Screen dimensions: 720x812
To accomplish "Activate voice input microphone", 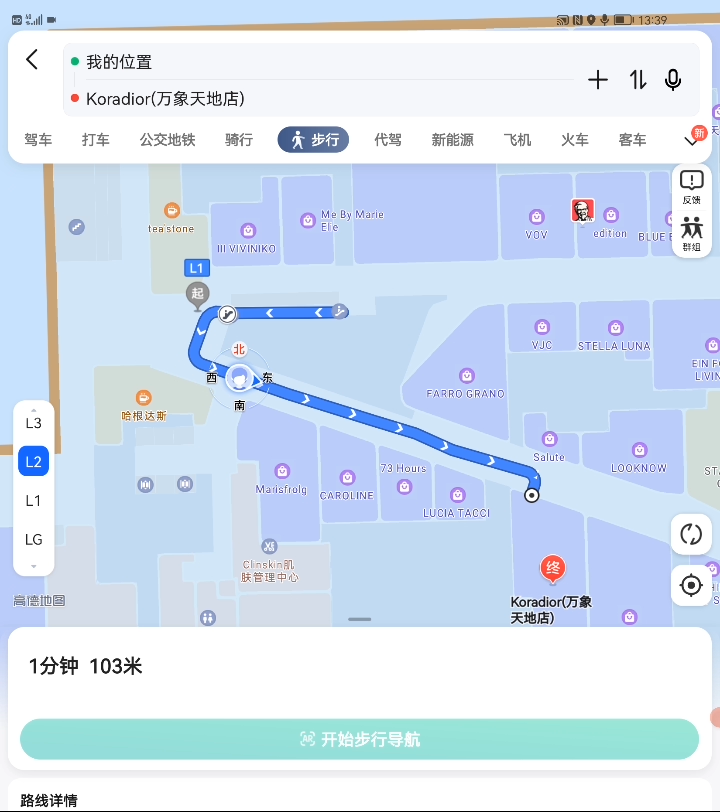I will 673,80.
